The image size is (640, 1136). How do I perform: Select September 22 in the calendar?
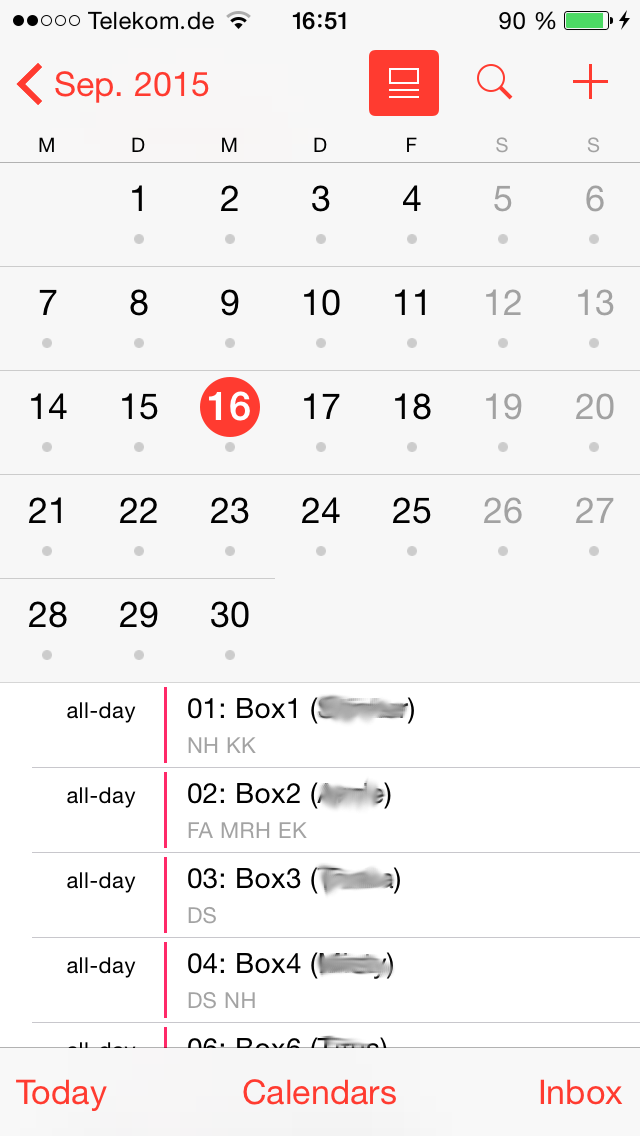pos(138,512)
